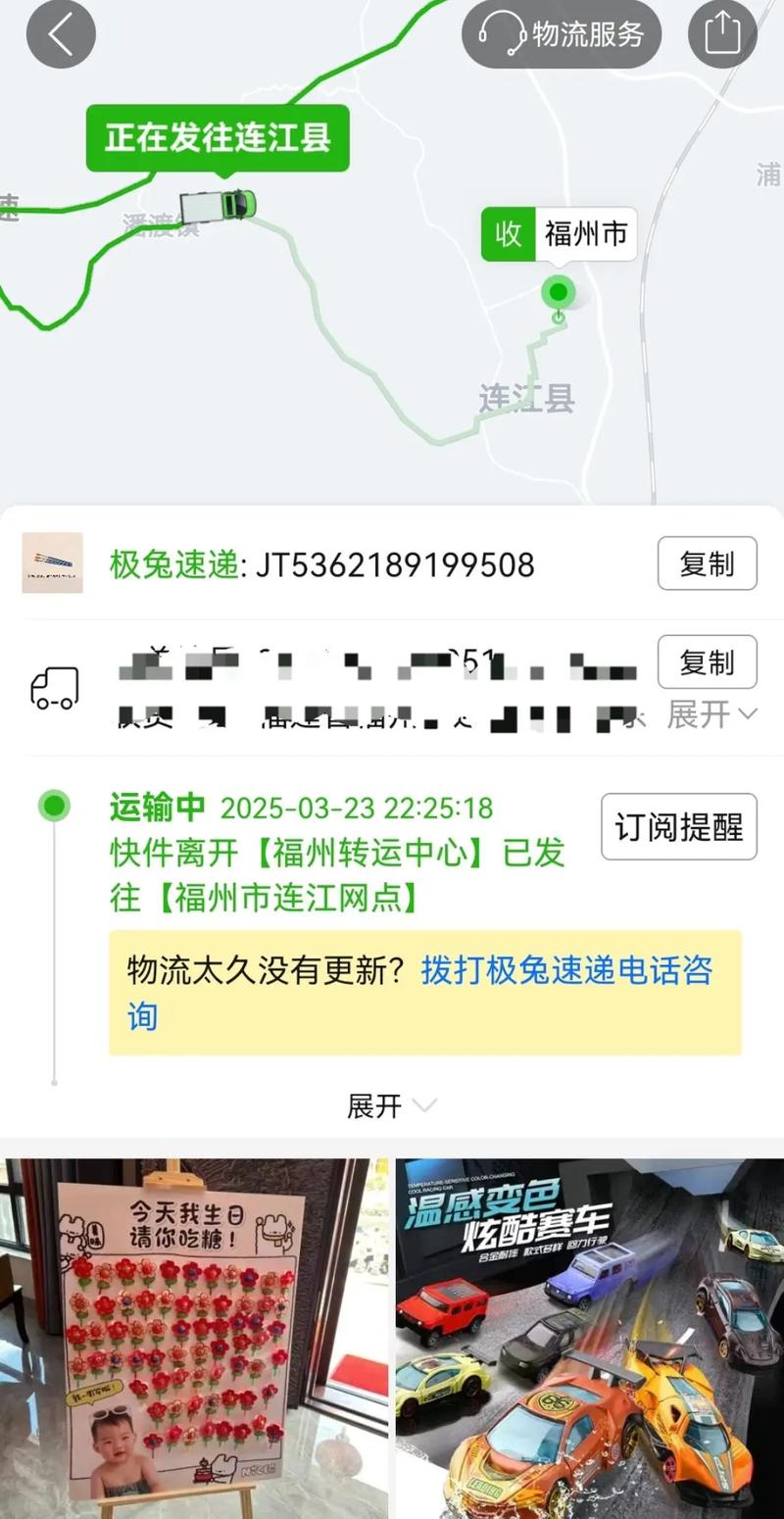The height and width of the screenshot is (1519, 784).
Task: Expand full tracking history with 展开
Action: click(x=390, y=1106)
